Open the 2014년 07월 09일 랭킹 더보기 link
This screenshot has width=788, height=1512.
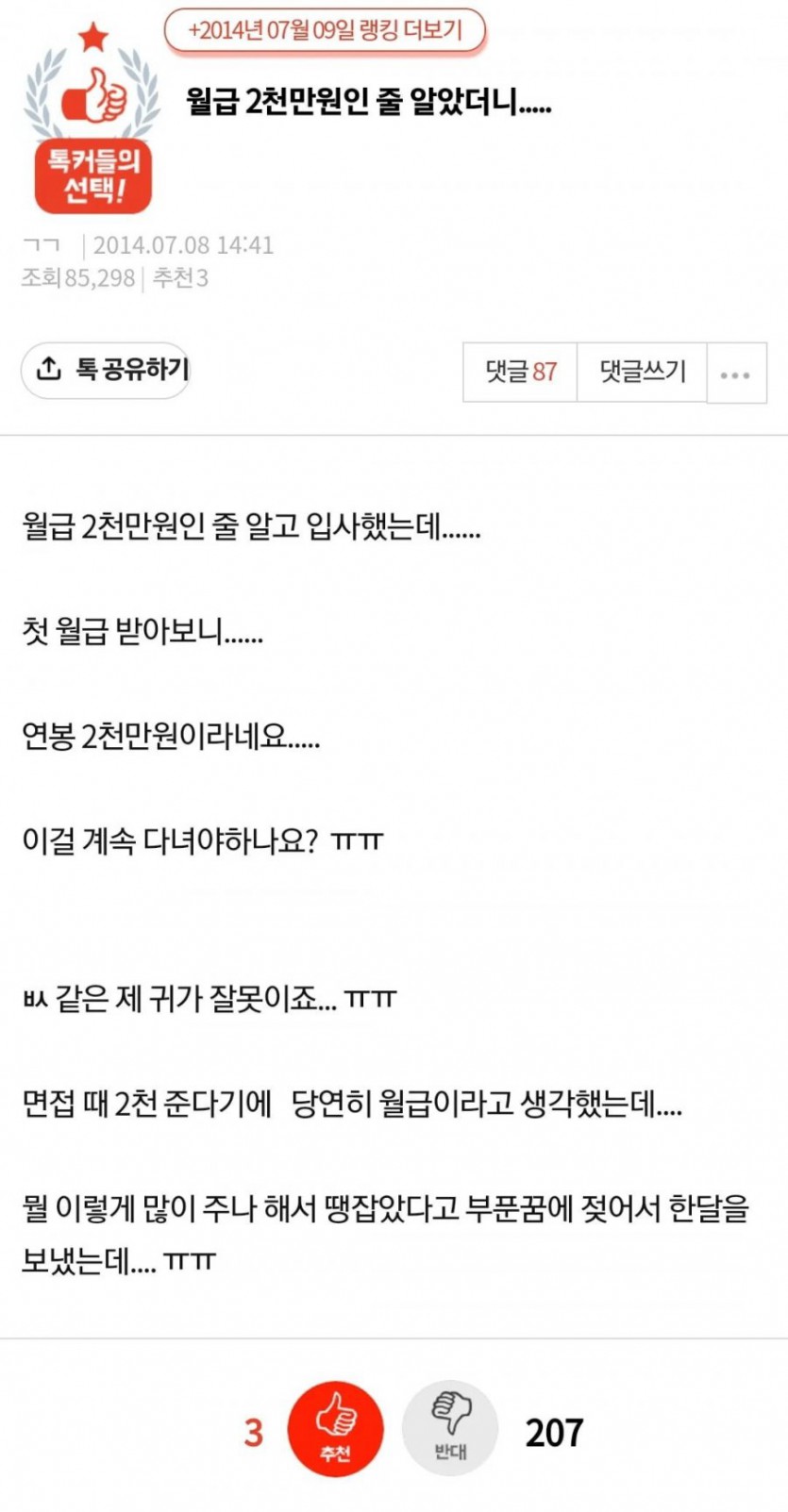pos(325,30)
